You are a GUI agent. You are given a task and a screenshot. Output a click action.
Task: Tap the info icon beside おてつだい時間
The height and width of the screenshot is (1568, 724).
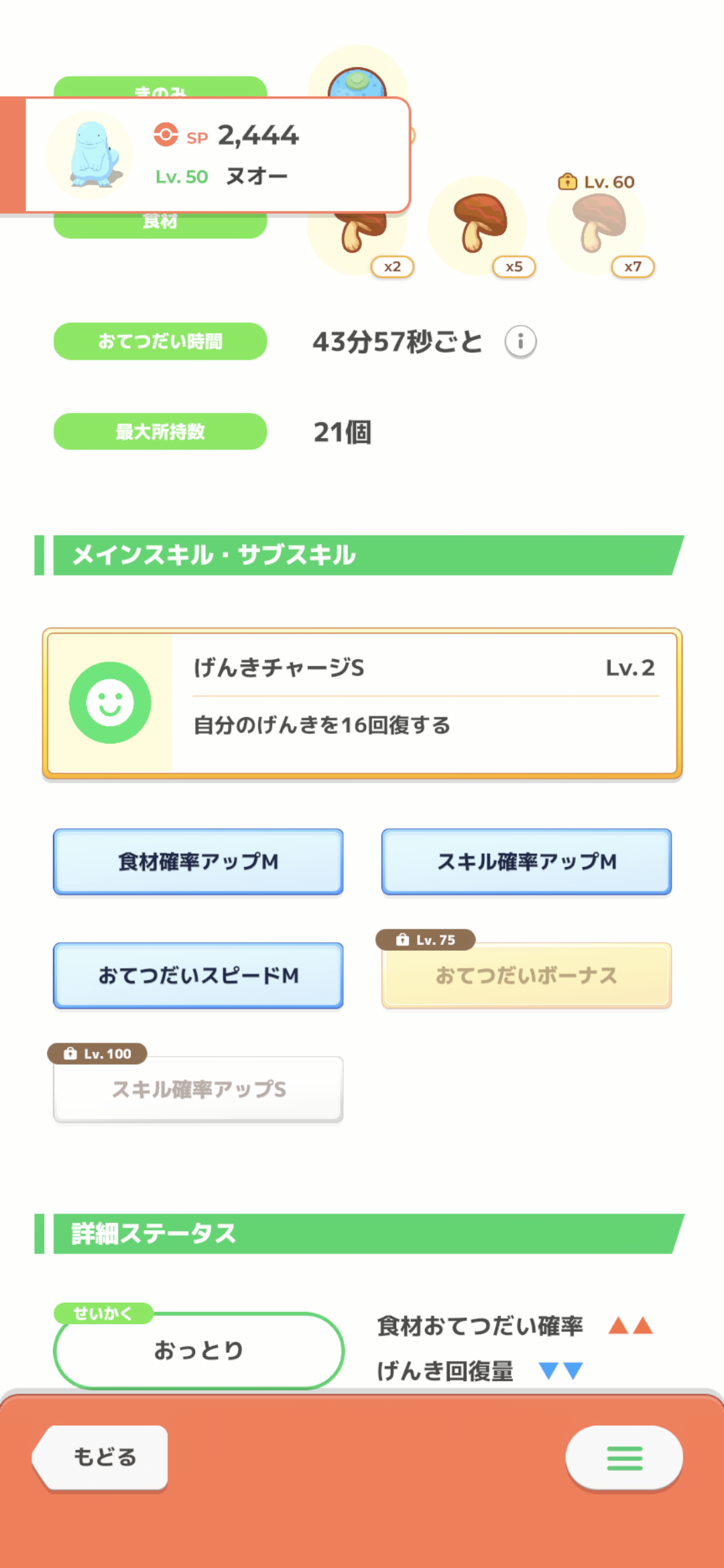coord(520,342)
